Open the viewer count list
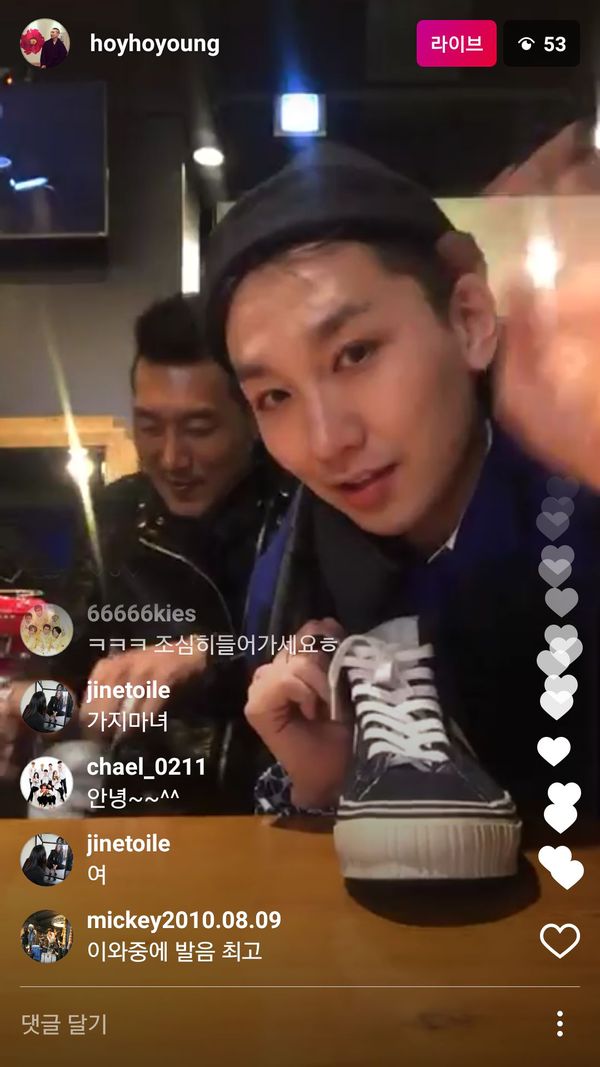 (542, 44)
